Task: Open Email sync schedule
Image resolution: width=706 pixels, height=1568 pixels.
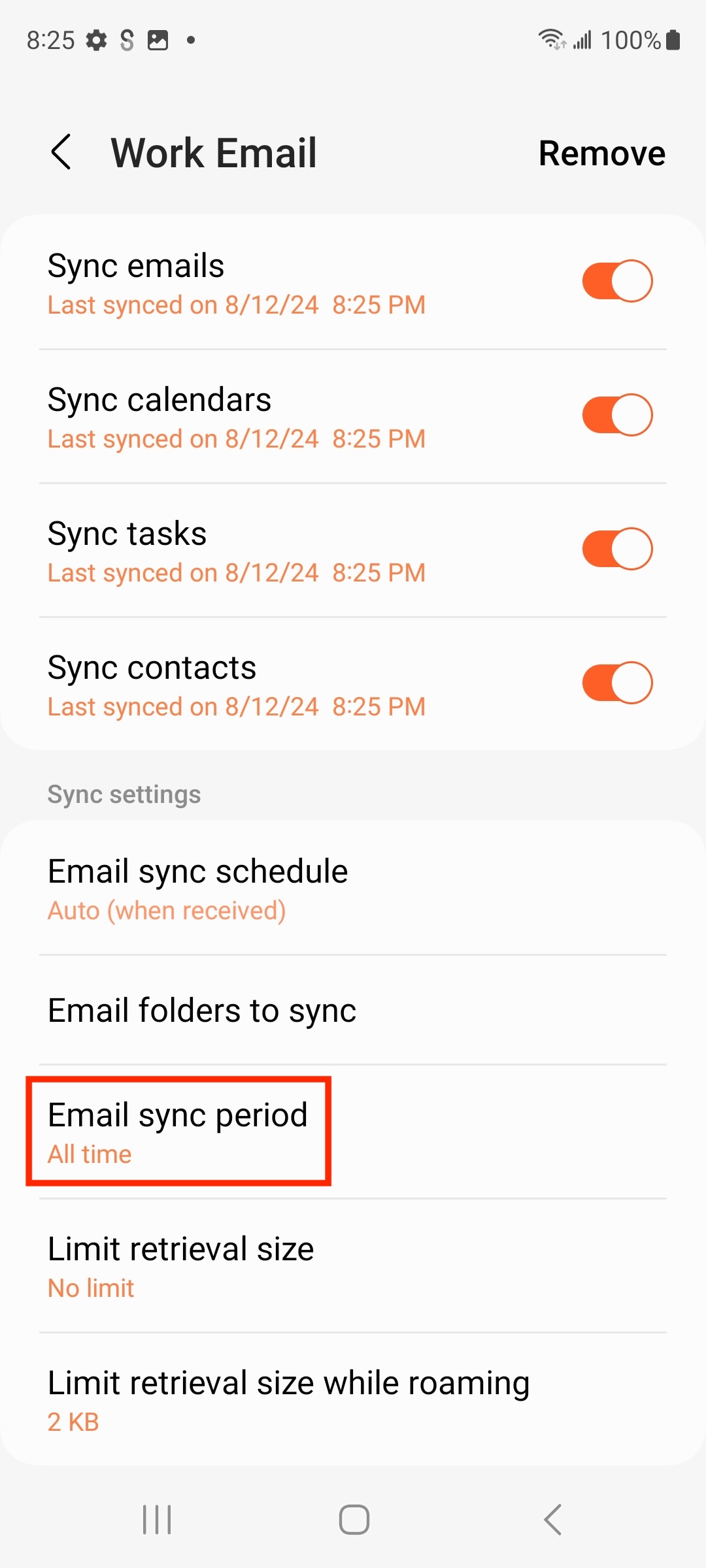Action: (x=353, y=889)
